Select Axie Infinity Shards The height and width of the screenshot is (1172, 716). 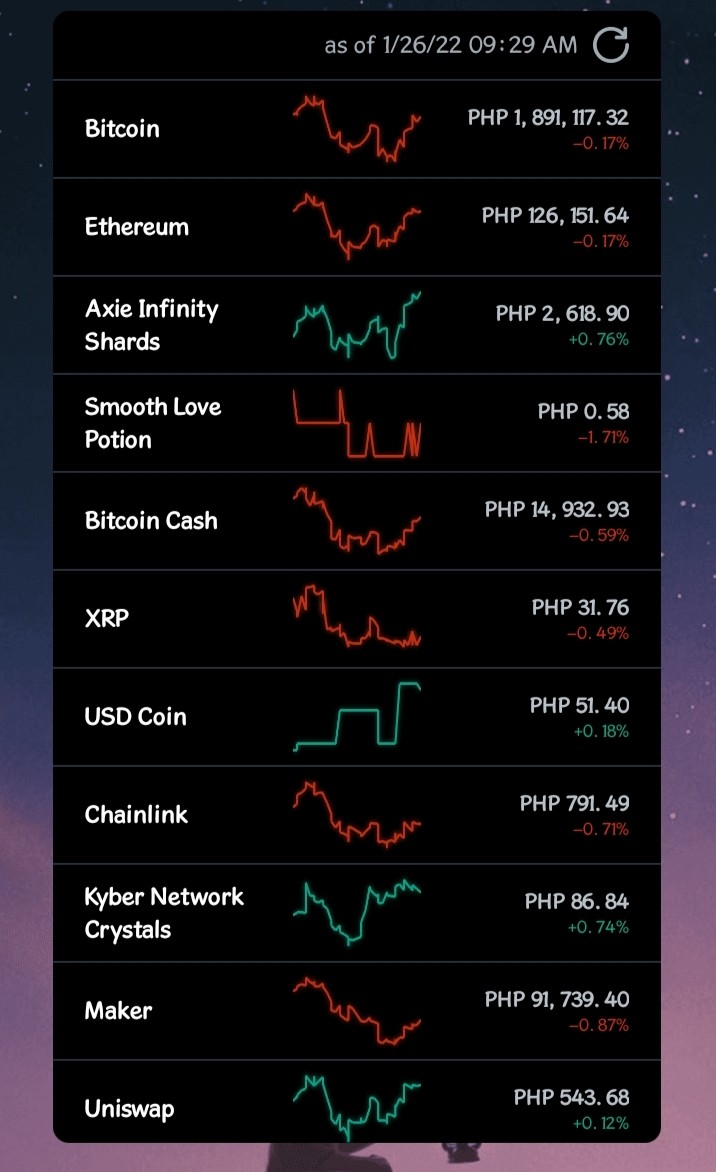(357, 324)
